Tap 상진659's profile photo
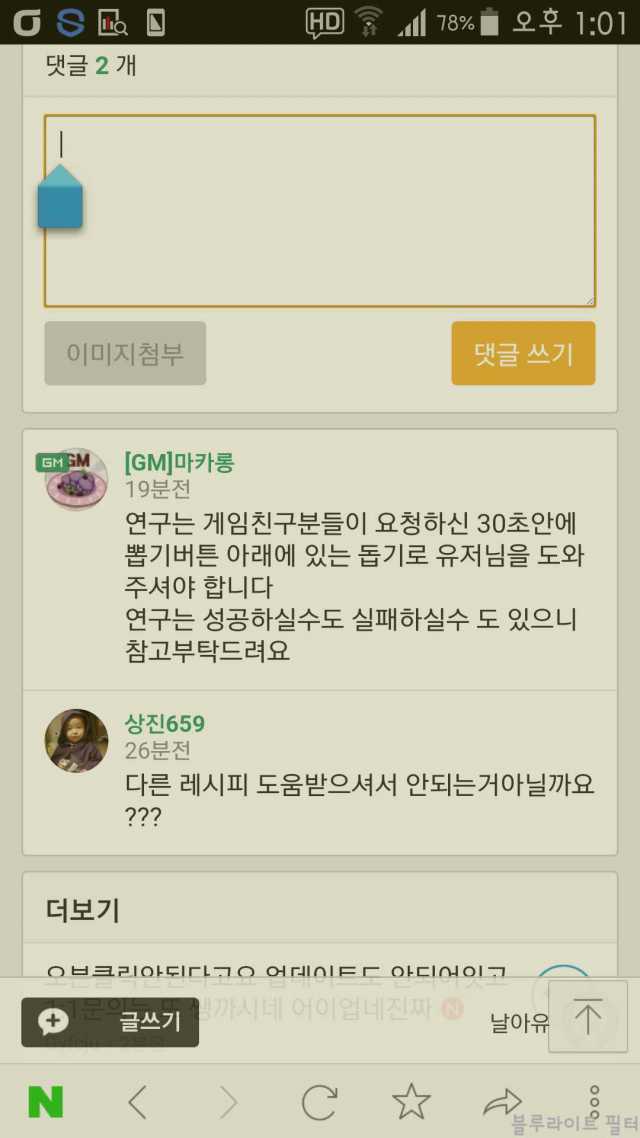 tap(76, 741)
